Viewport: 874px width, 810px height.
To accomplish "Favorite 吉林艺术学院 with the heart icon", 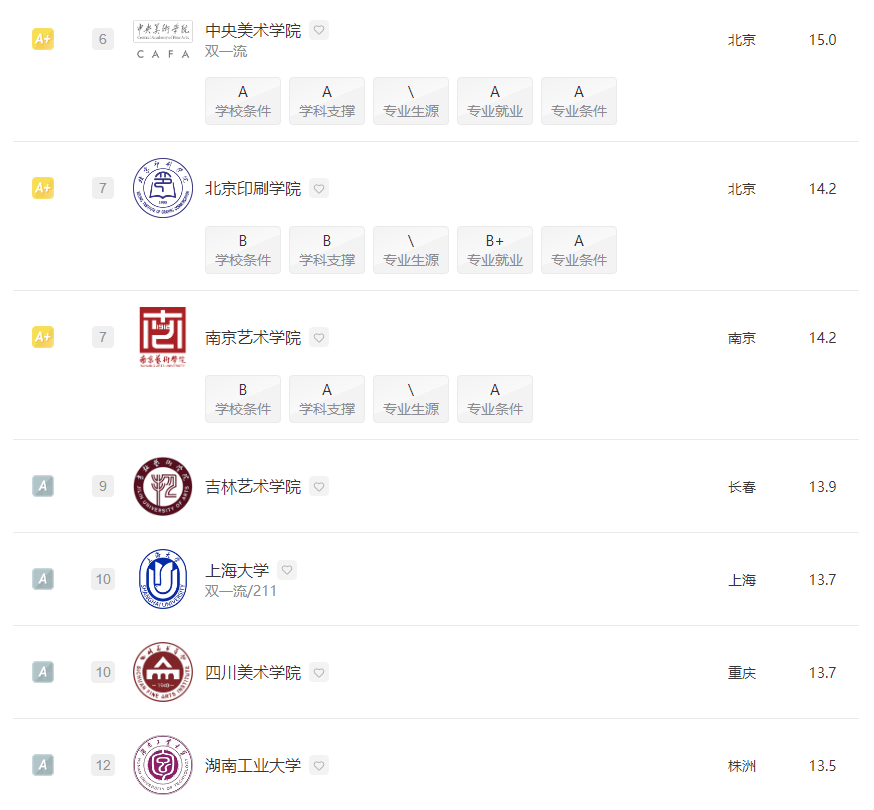I will 319,486.
